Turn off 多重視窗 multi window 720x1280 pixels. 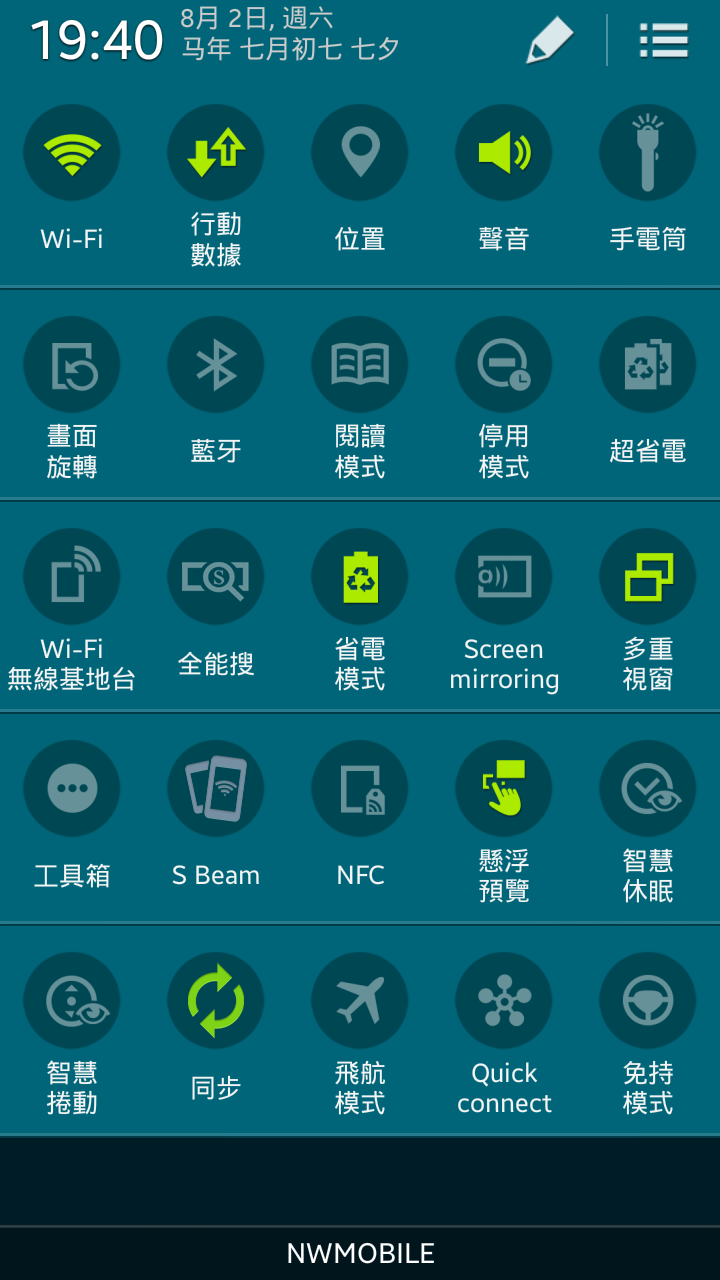pos(648,577)
